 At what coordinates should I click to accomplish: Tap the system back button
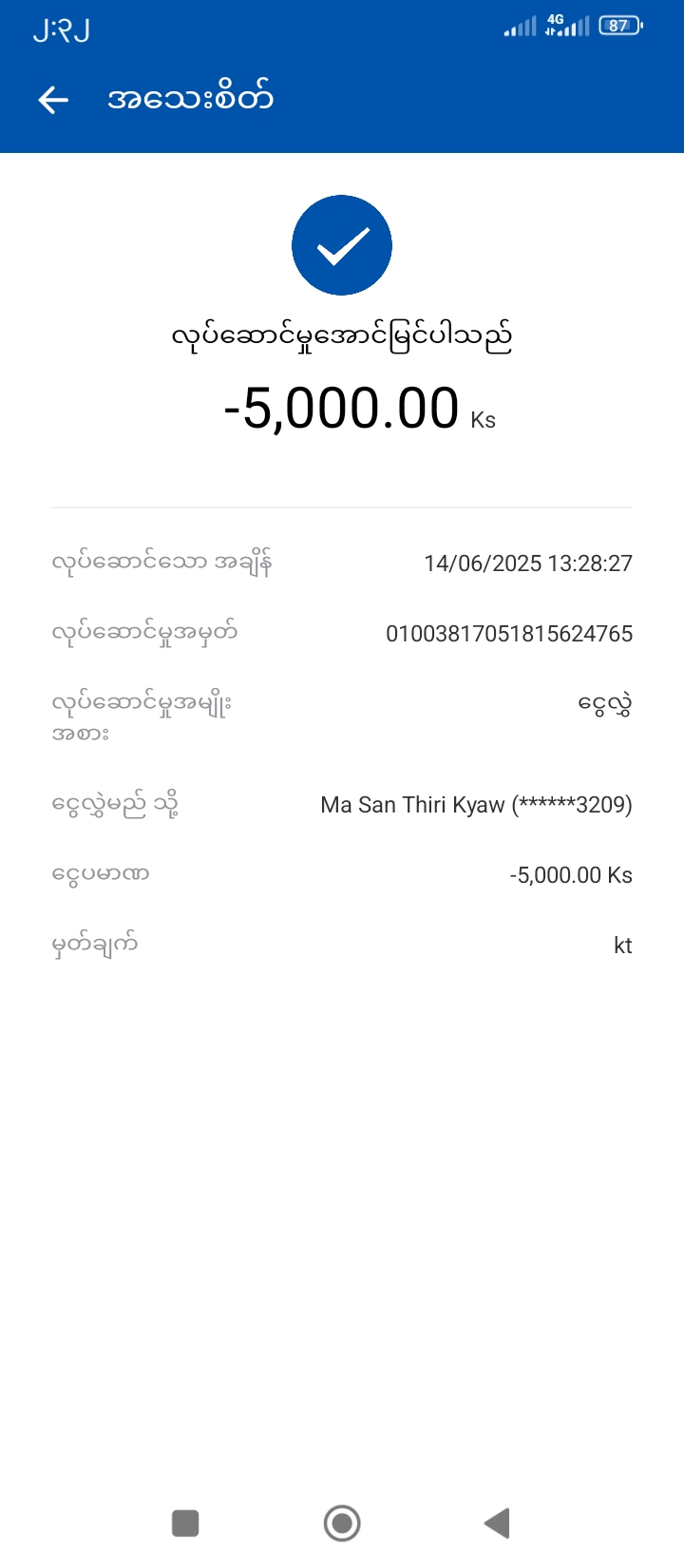pos(497,1522)
